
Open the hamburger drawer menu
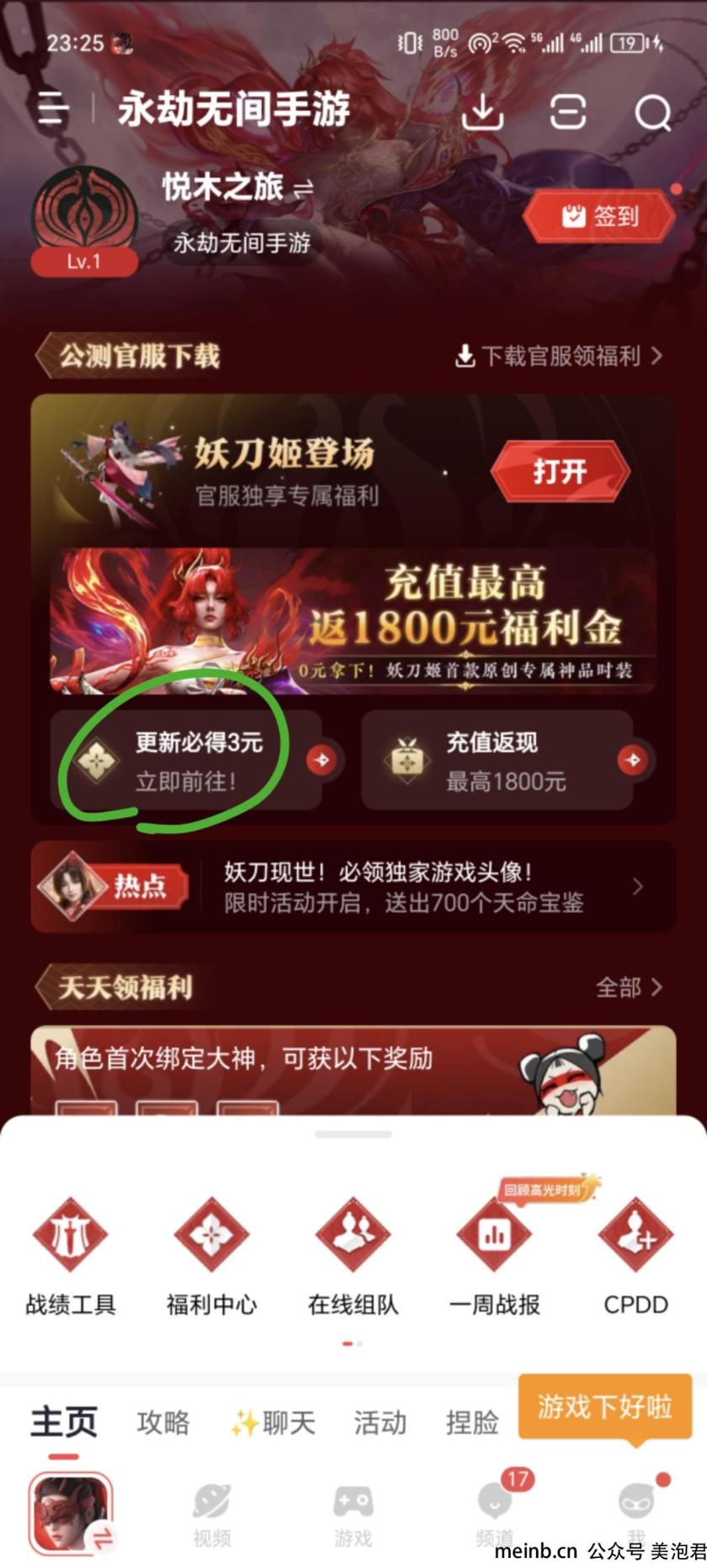pyautogui.click(x=54, y=110)
